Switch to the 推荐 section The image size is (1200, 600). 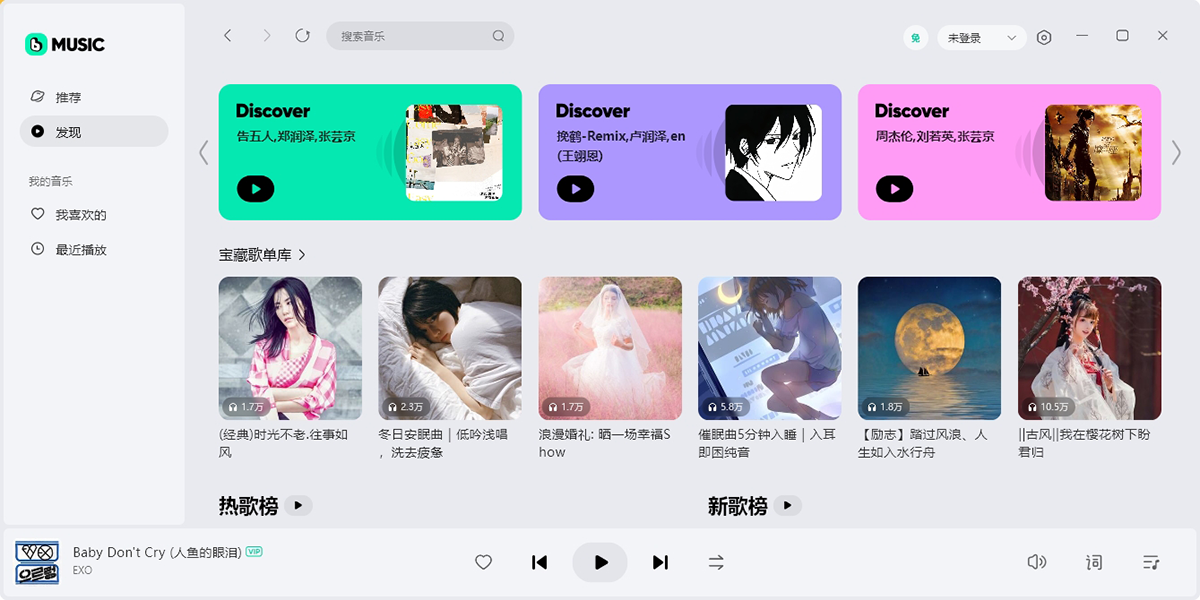point(68,97)
